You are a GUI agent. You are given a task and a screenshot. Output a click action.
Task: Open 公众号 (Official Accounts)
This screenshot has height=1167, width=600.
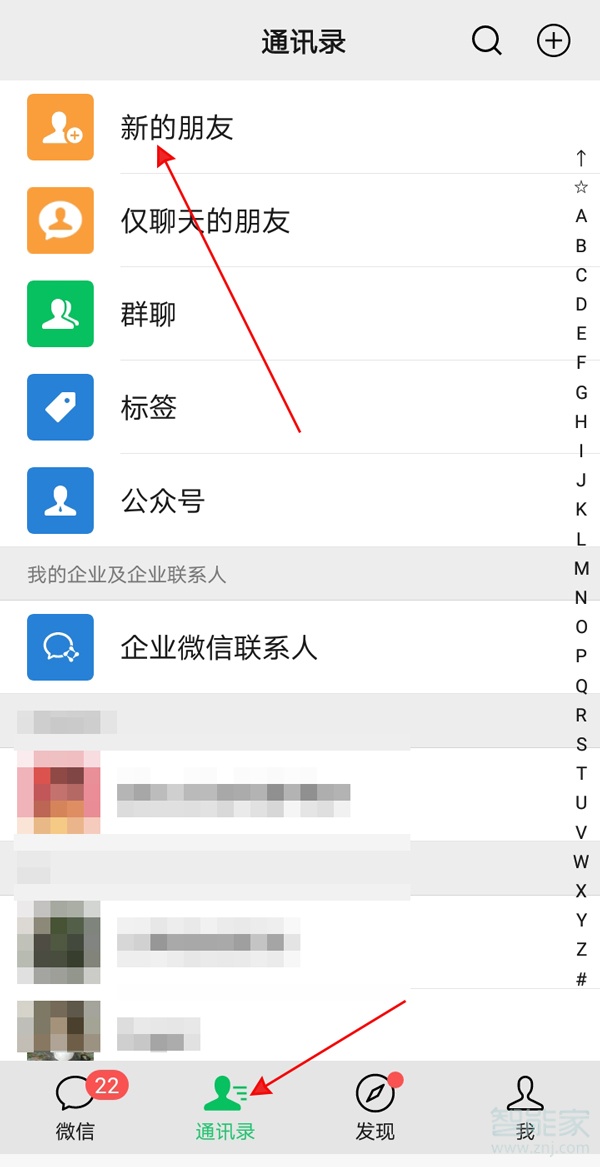tap(162, 500)
